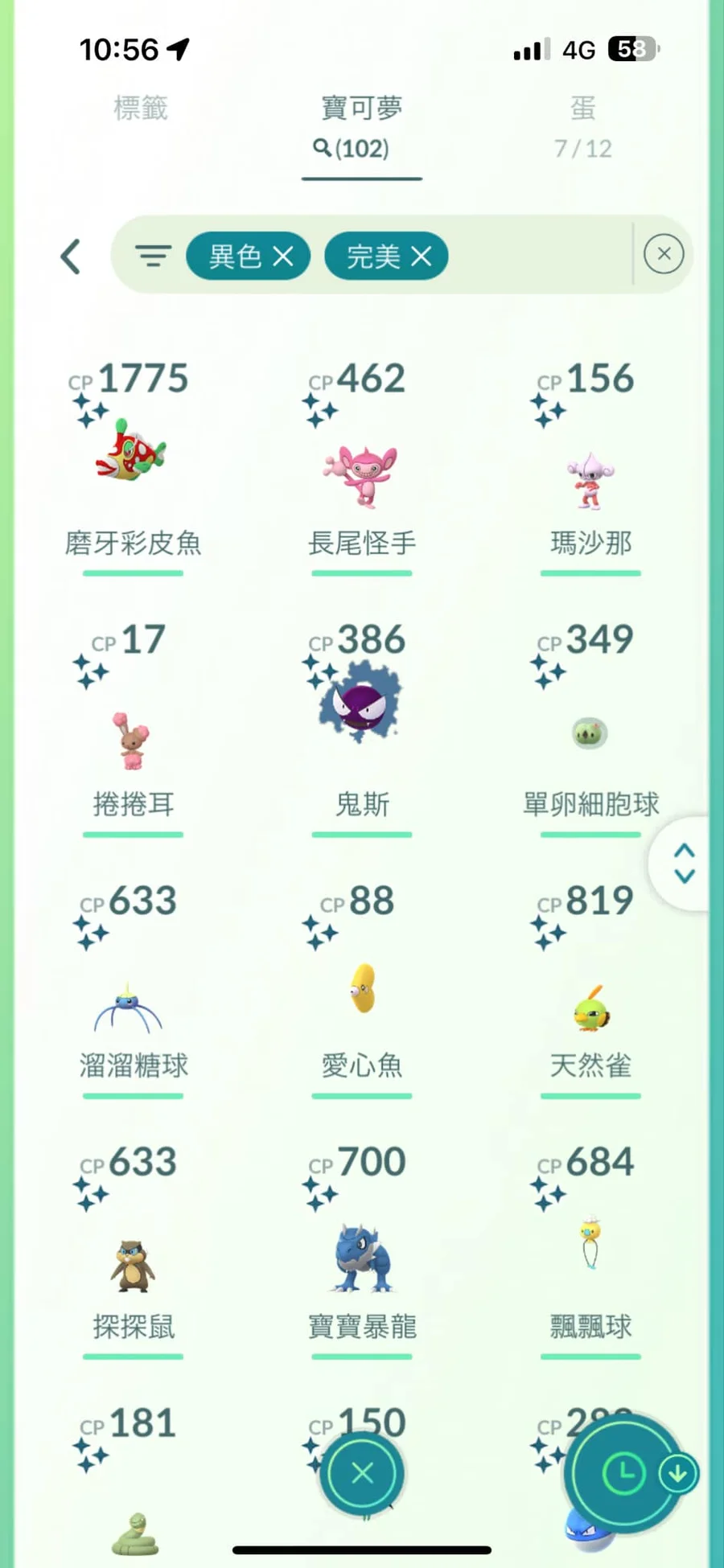Image resolution: width=724 pixels, height=1568 pixels.
Task: Clear the whole search query
Action: pos(664,254)
